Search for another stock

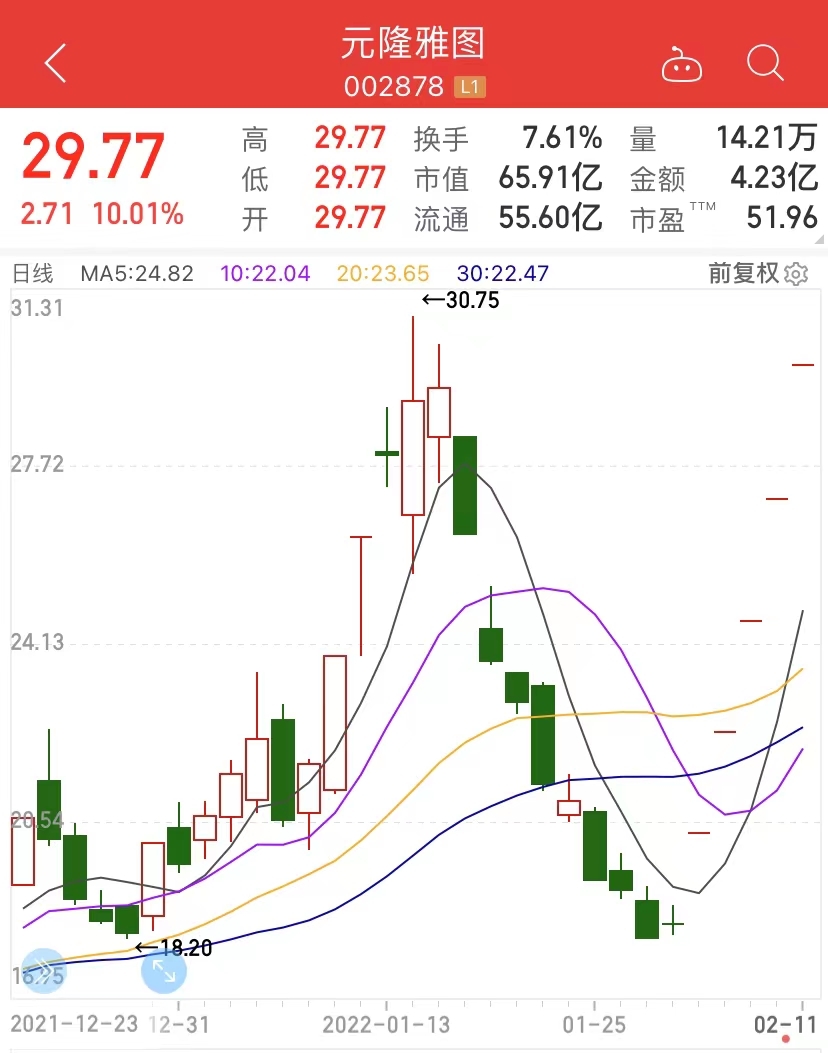[765, 64]
